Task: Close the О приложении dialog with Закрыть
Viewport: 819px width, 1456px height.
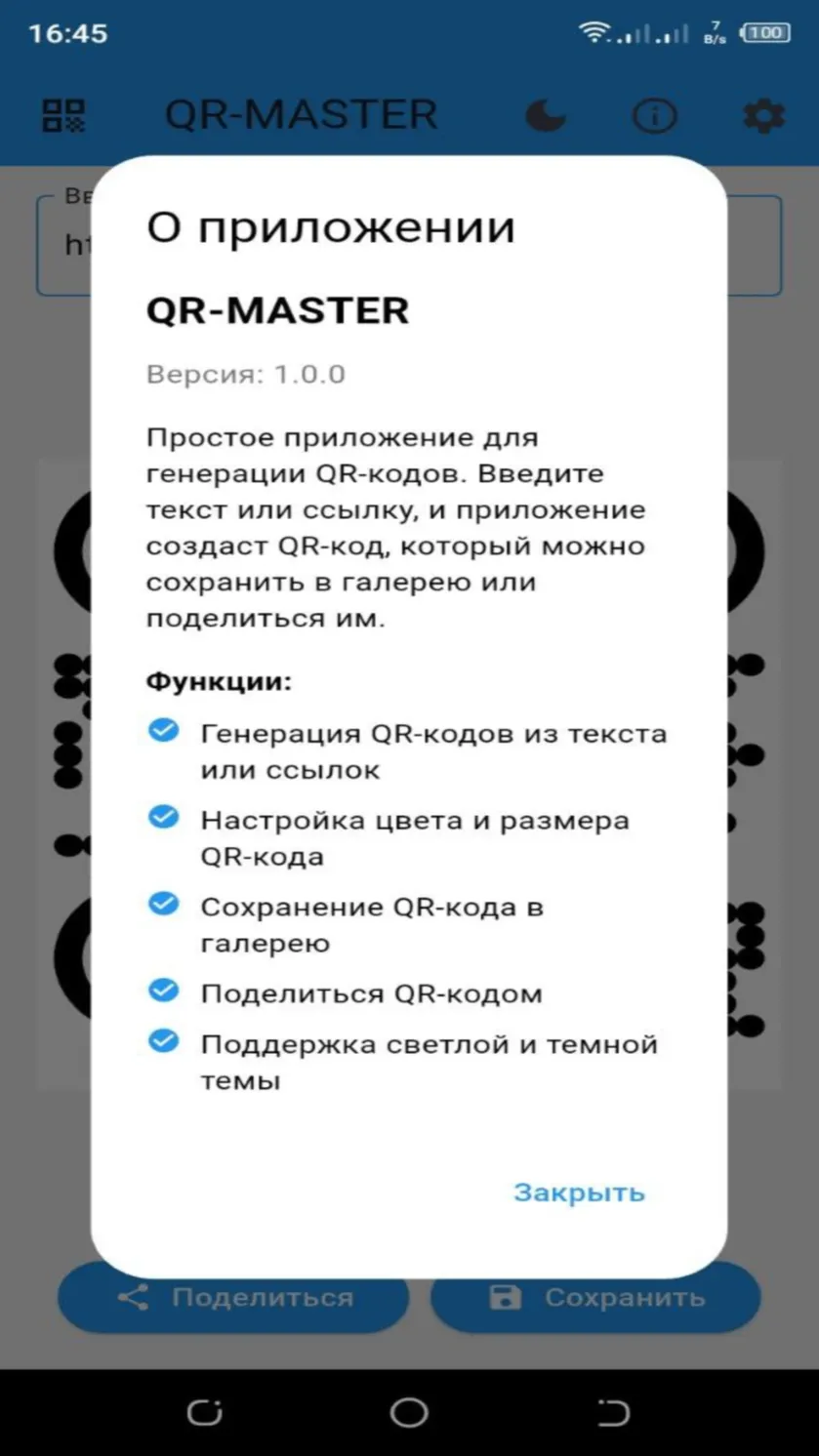Action: pyautogui.click(x=579, y=1193)
